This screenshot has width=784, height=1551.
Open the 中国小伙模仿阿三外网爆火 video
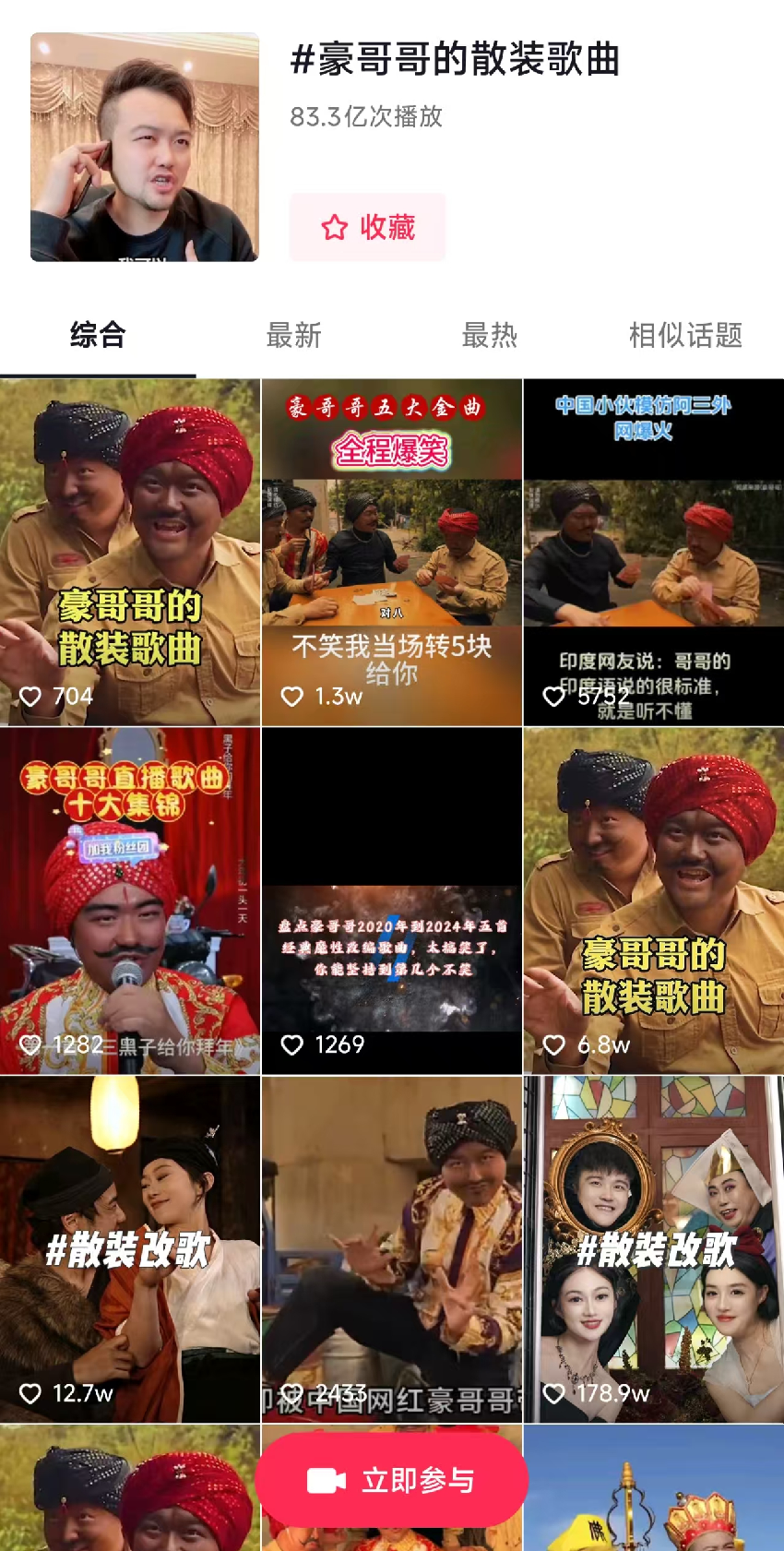[653, 552]
